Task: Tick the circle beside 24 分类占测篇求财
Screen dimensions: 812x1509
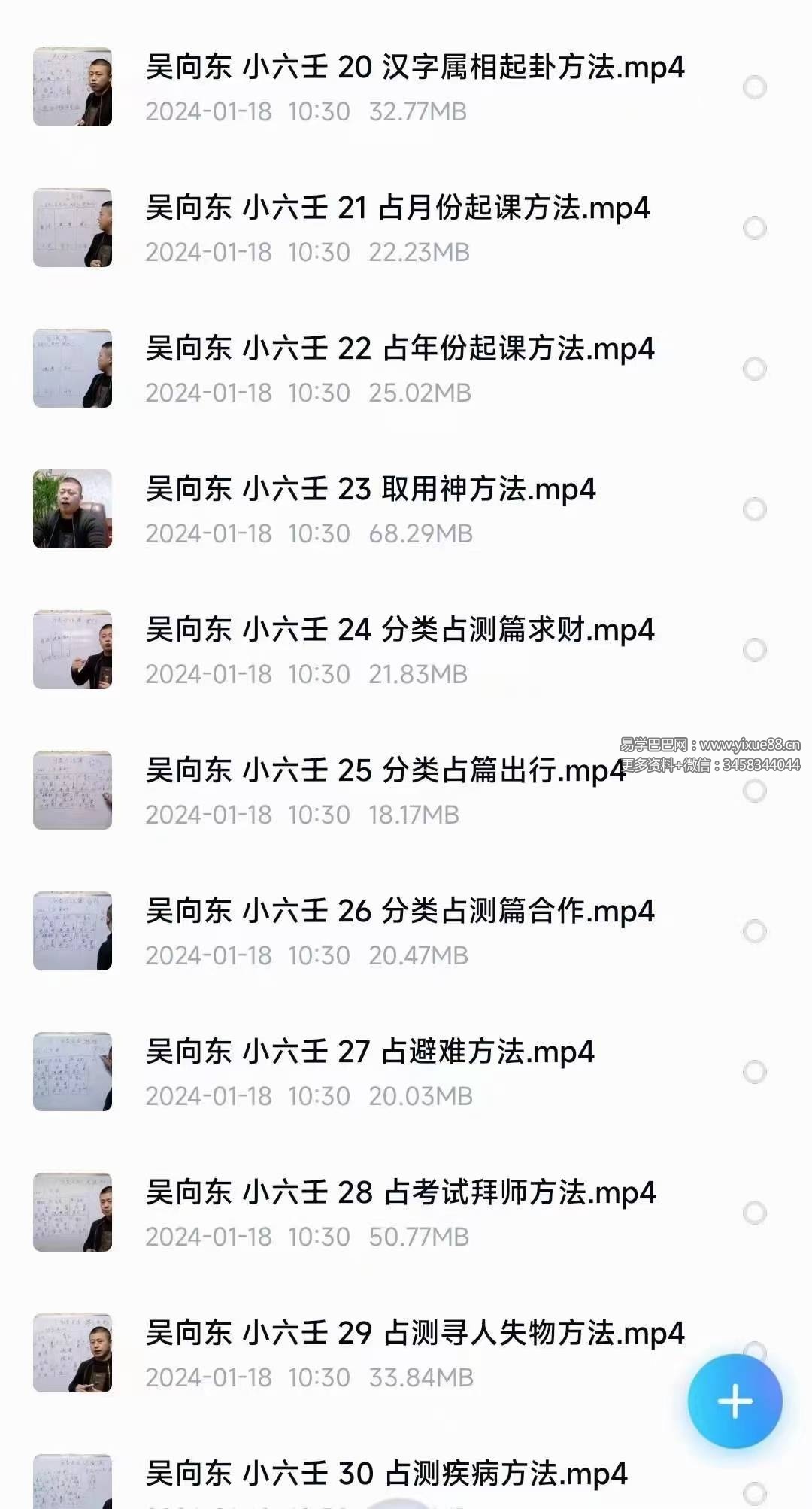Action: tap(754, 650)
